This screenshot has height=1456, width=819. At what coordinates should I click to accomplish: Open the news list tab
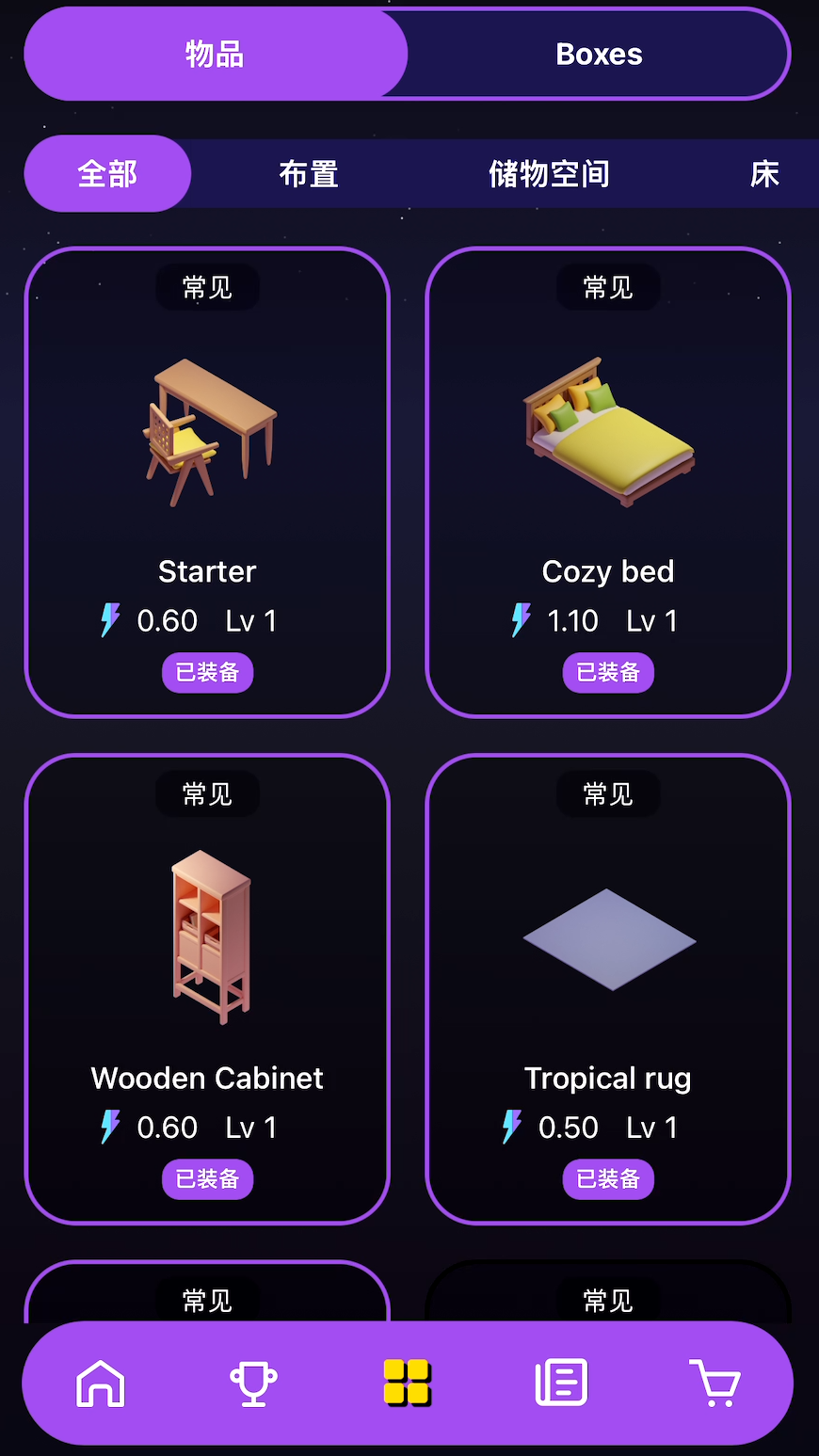561,1384
